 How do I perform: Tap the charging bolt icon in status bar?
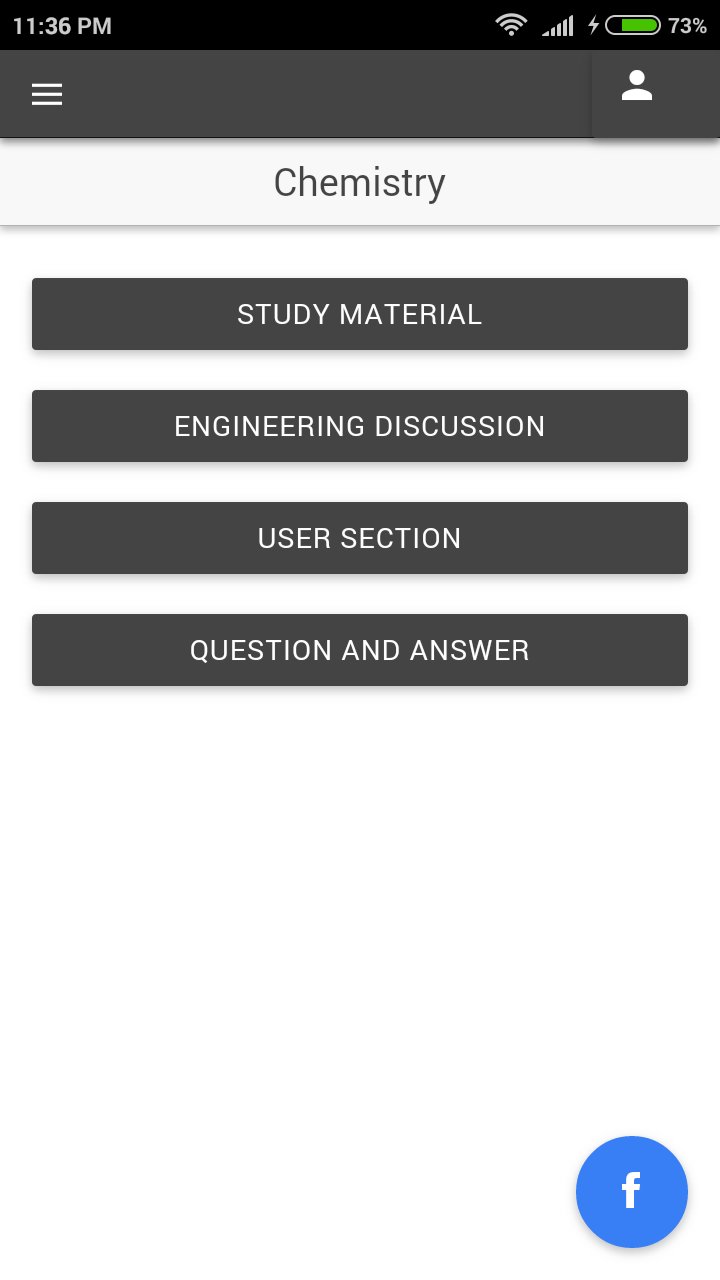(592, 25)
